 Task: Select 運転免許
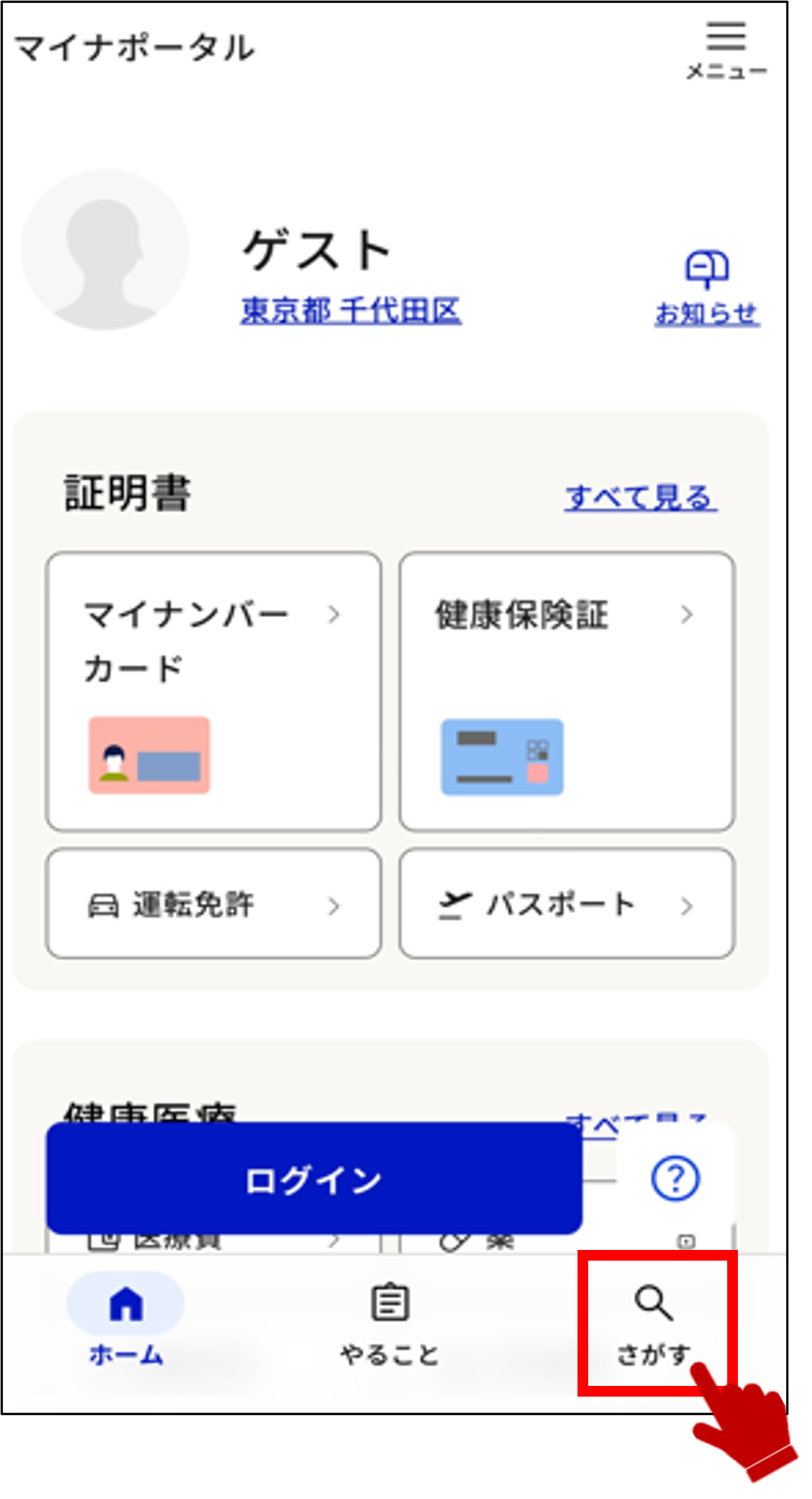213,904
